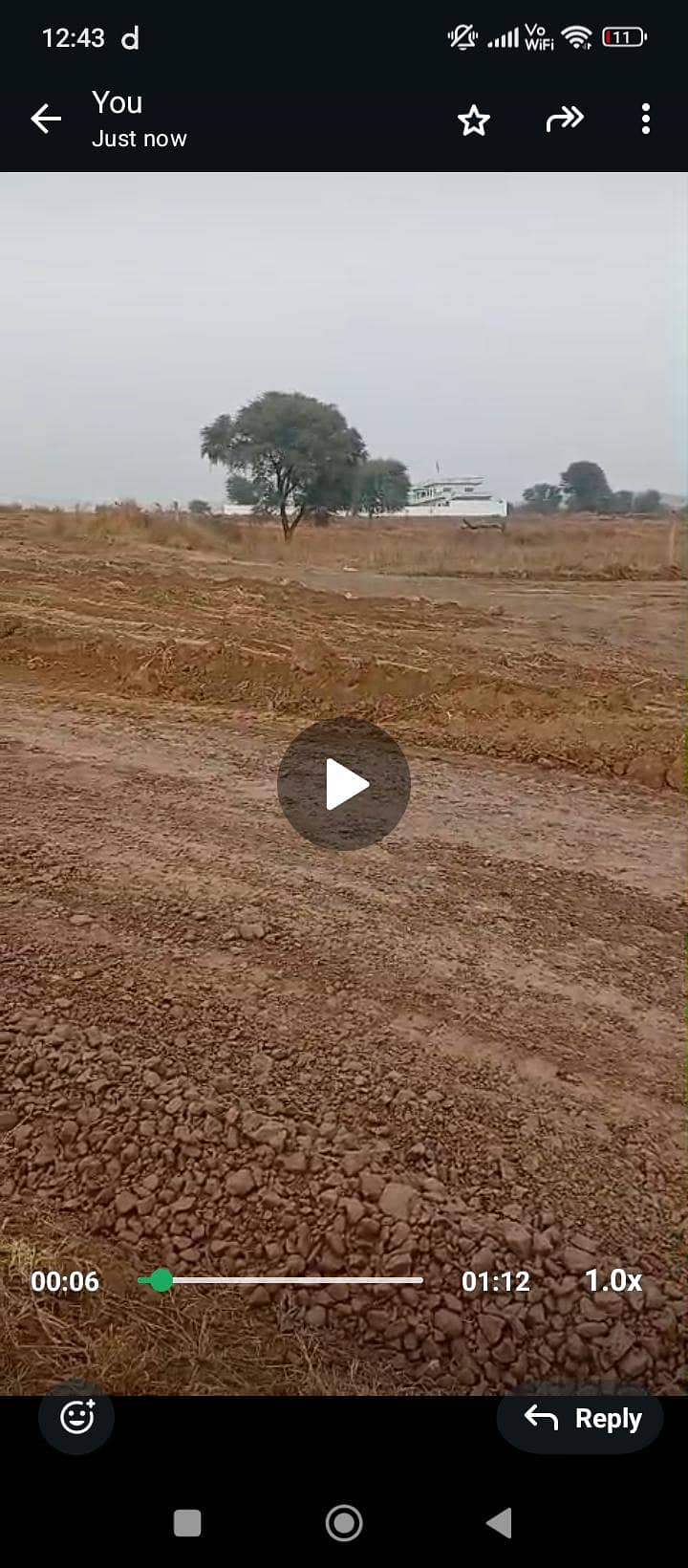Forward this video
Image resolution: width=688 pixels, height=1568 pixels.
[x=564, y=120]
